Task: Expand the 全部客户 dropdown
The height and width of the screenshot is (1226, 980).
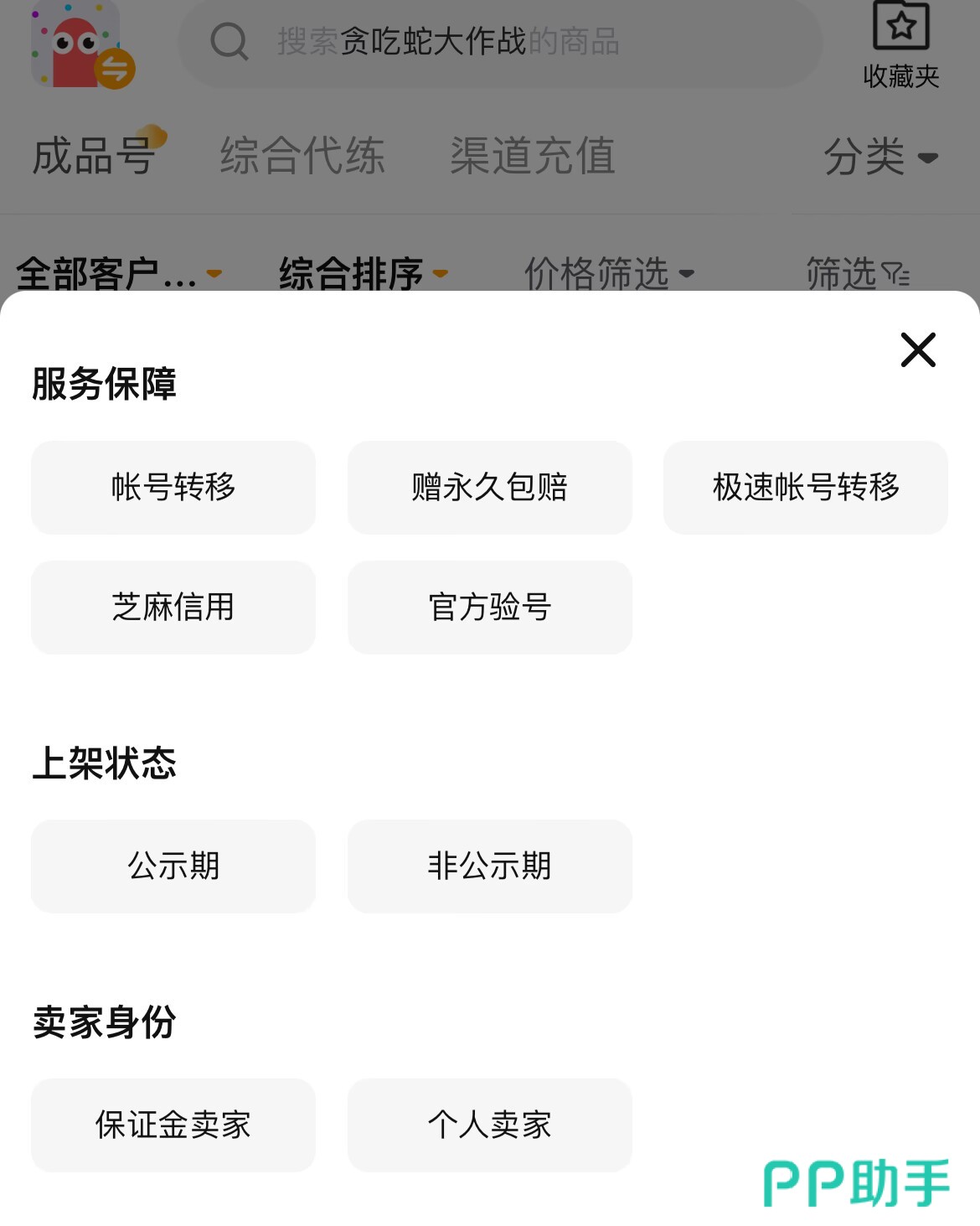Action: [118, 273]
